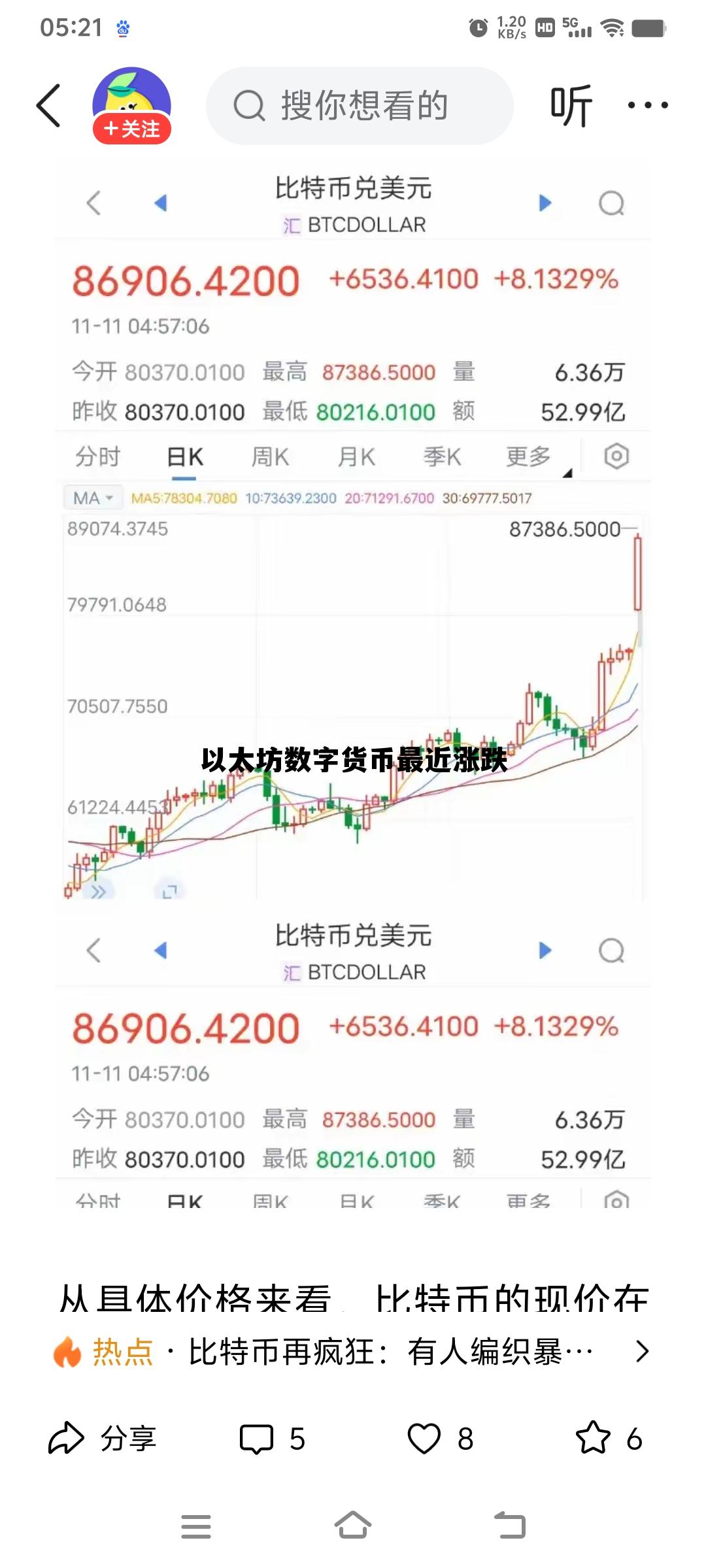The width and height of the screenshot is (706, 1568).
Task: Open the search bar magnifier in BTCDOLLAR panel
Action: pos(610,203)
